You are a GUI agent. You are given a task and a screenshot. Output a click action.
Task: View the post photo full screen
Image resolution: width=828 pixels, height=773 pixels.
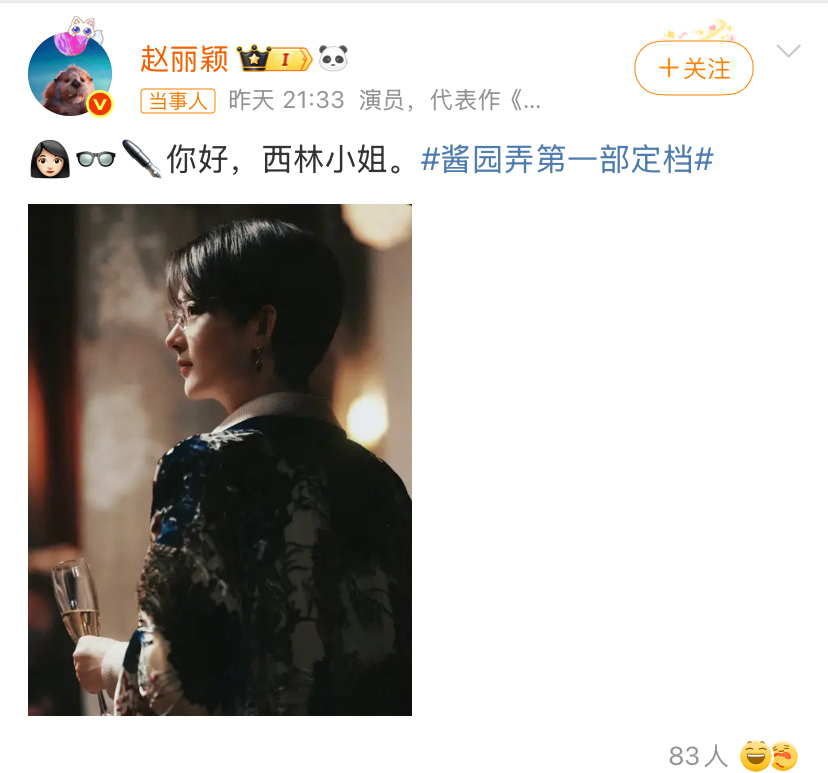tap(220, 459)
